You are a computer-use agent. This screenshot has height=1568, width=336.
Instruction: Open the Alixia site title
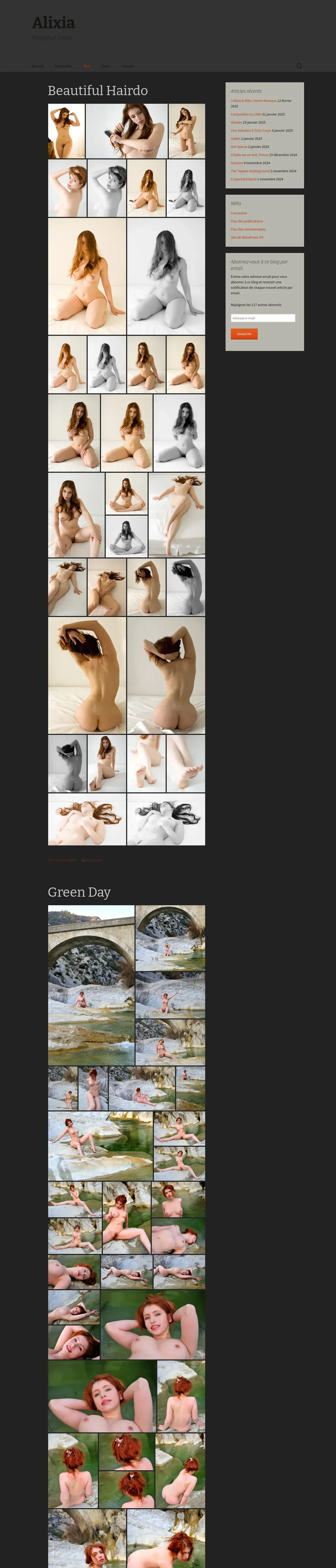pos(54,22)
